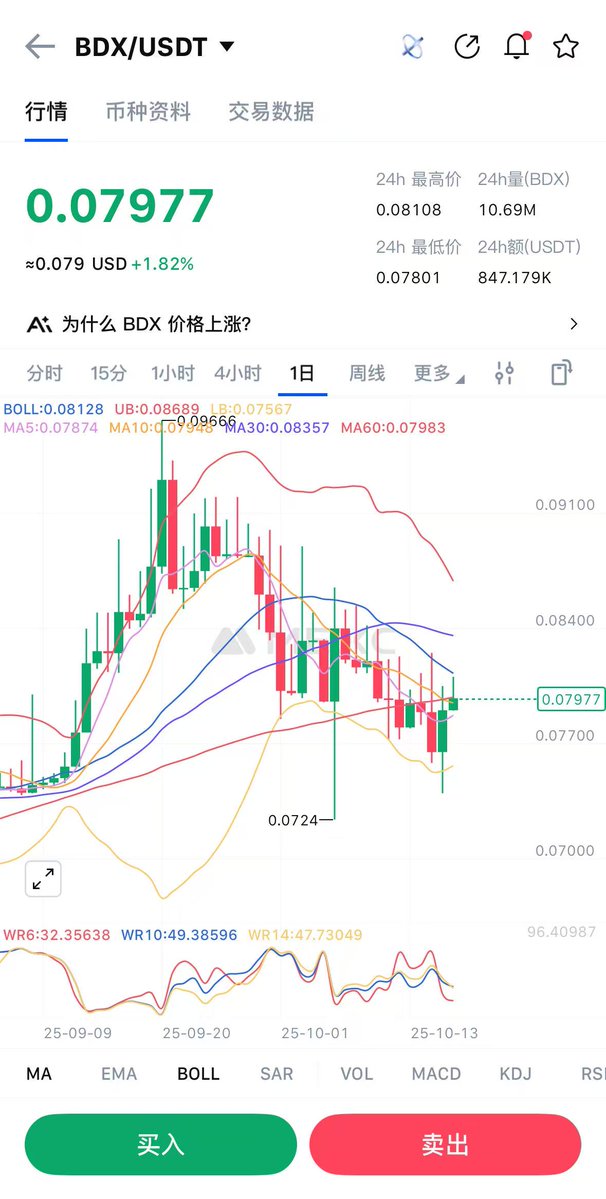Go back using the arrow icon
Viewport: 606px width, 1199px height.
click(39, 46)
